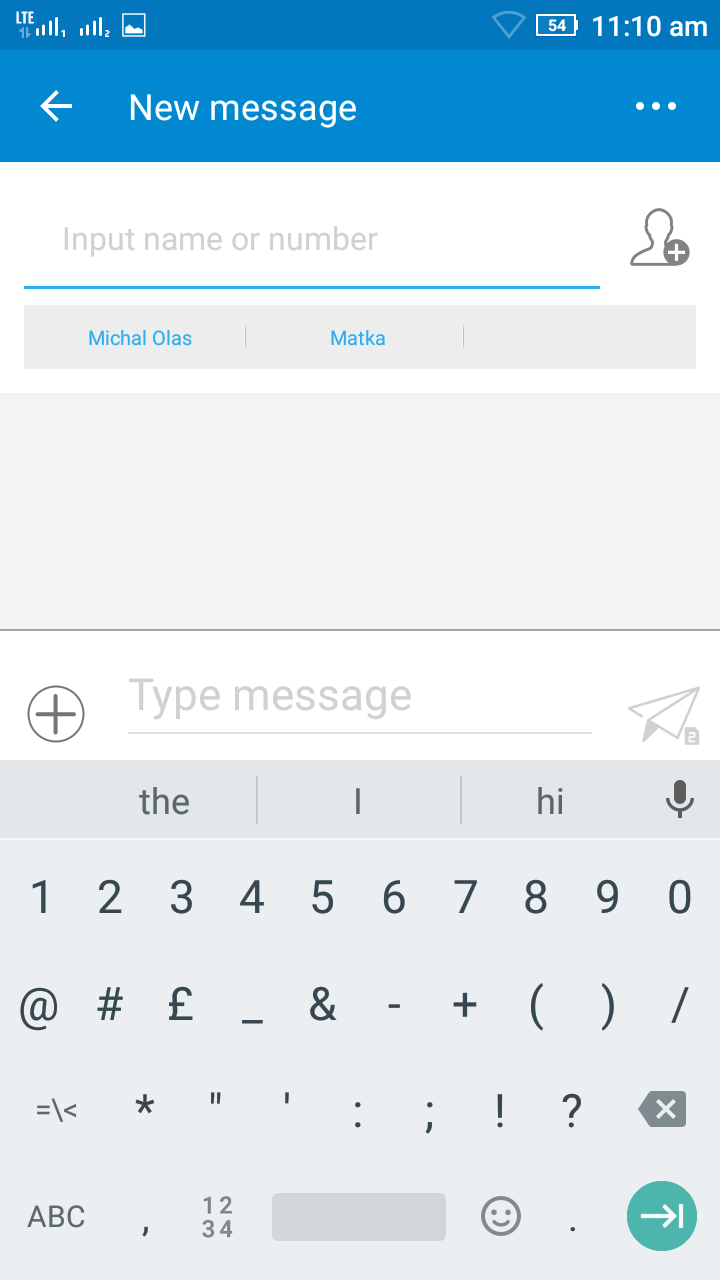Switch keyboard to ABC letters
This screenshot has height=1280, width=720.
click(x=56, y=1217)
